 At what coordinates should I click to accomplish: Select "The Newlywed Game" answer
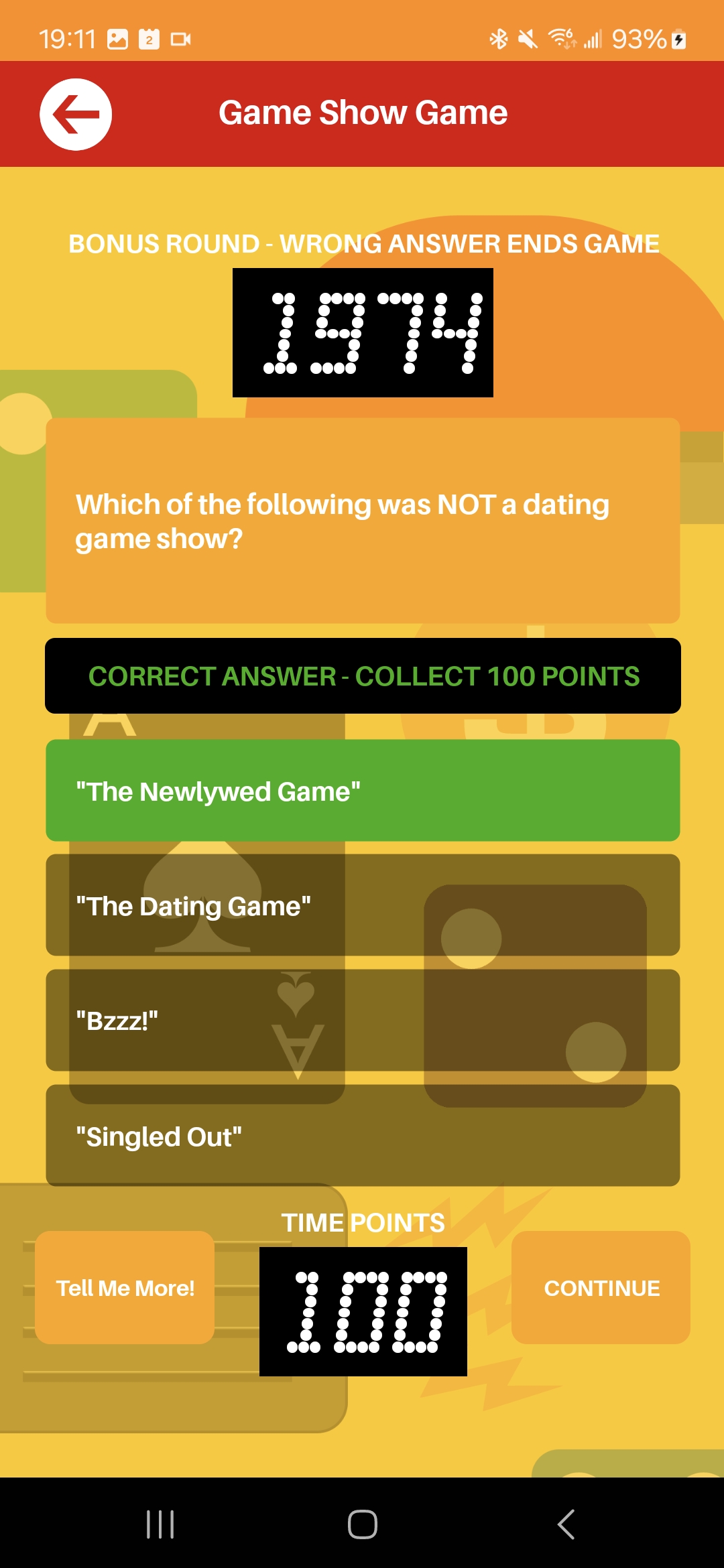[x=363, y=791]
